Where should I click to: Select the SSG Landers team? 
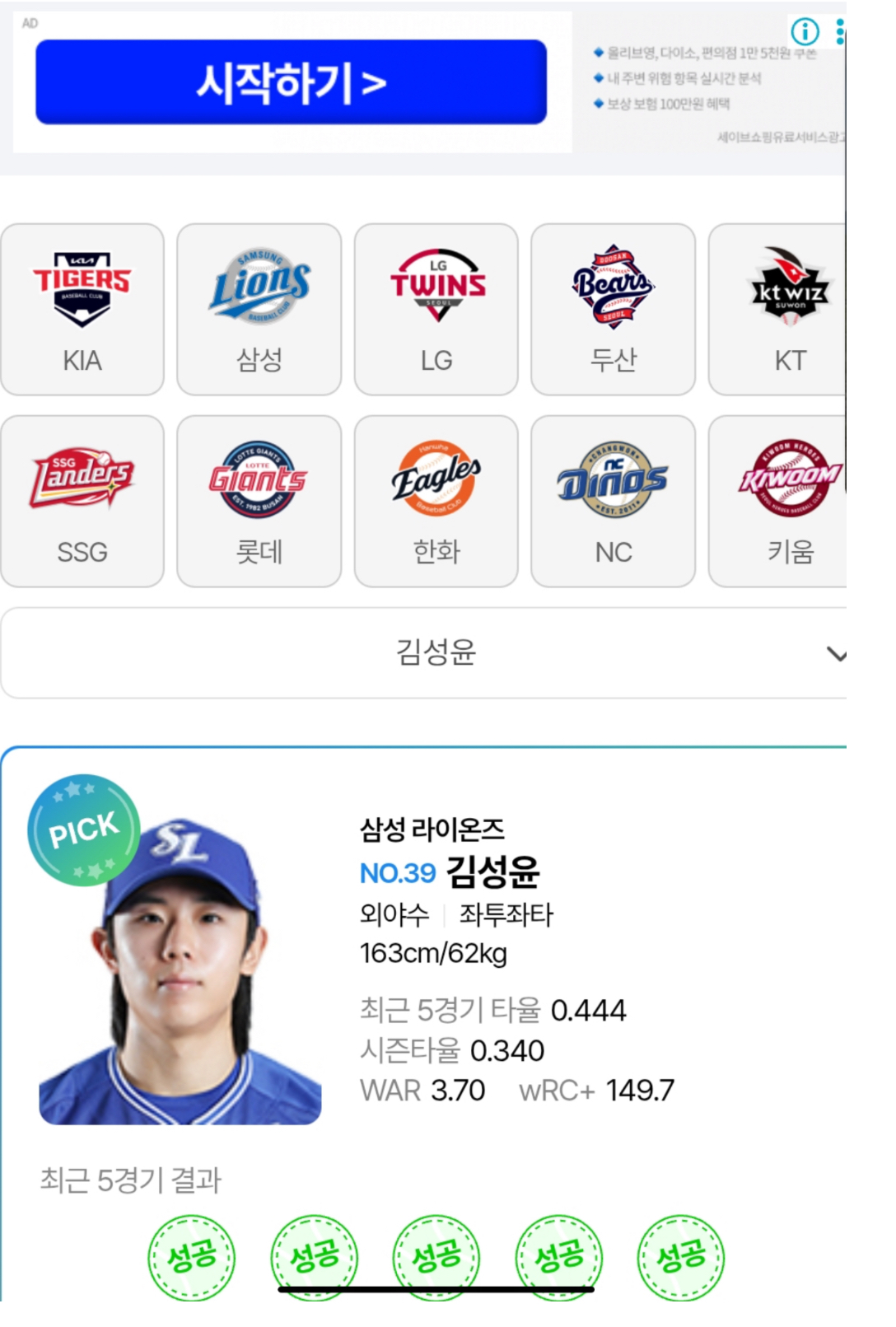point(82,501)
